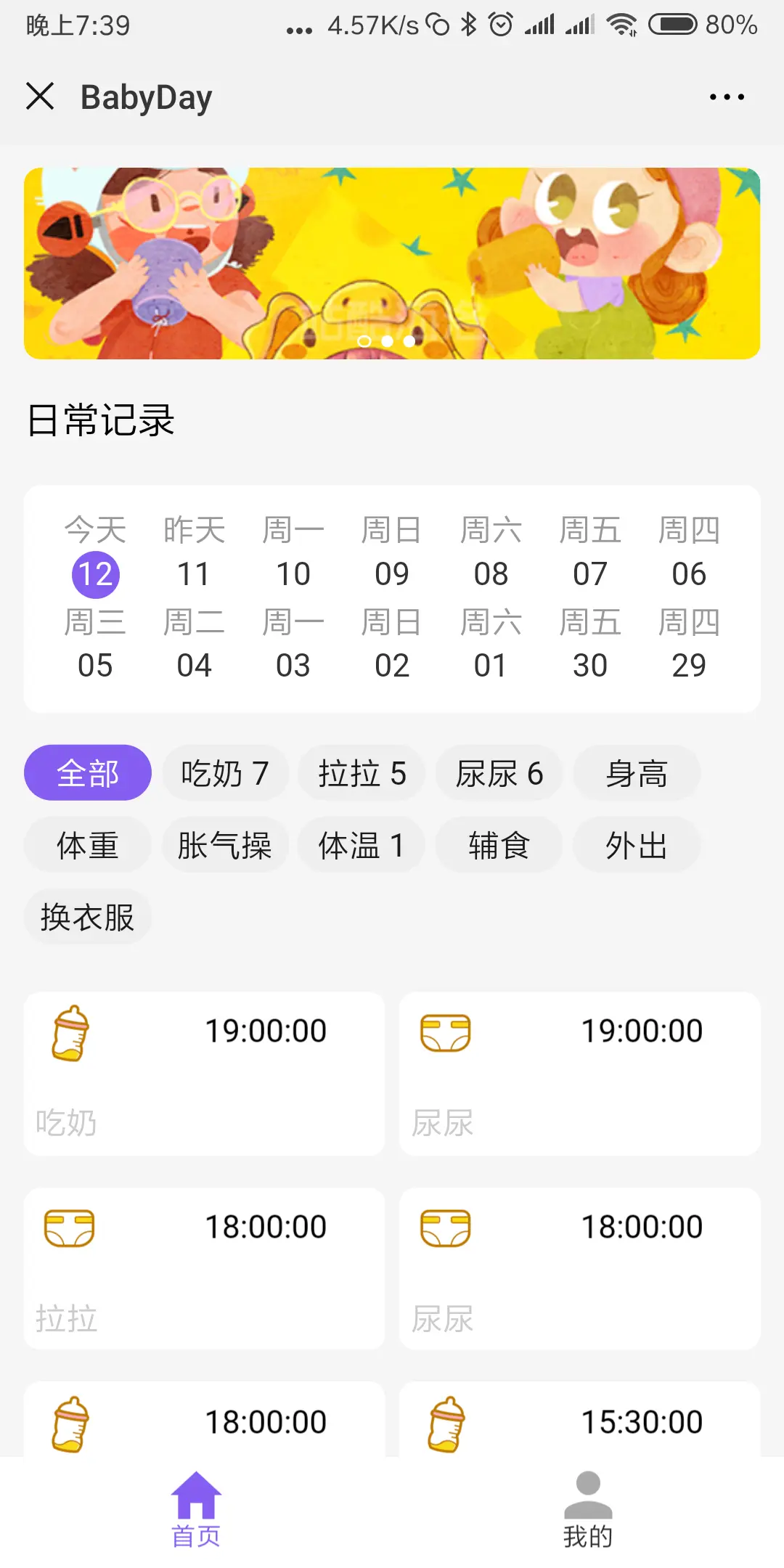Image resolution: width=784 pixels, height=1568 pixels.
Task: Filter by 体温 1
Action: [x=362, y=845]
